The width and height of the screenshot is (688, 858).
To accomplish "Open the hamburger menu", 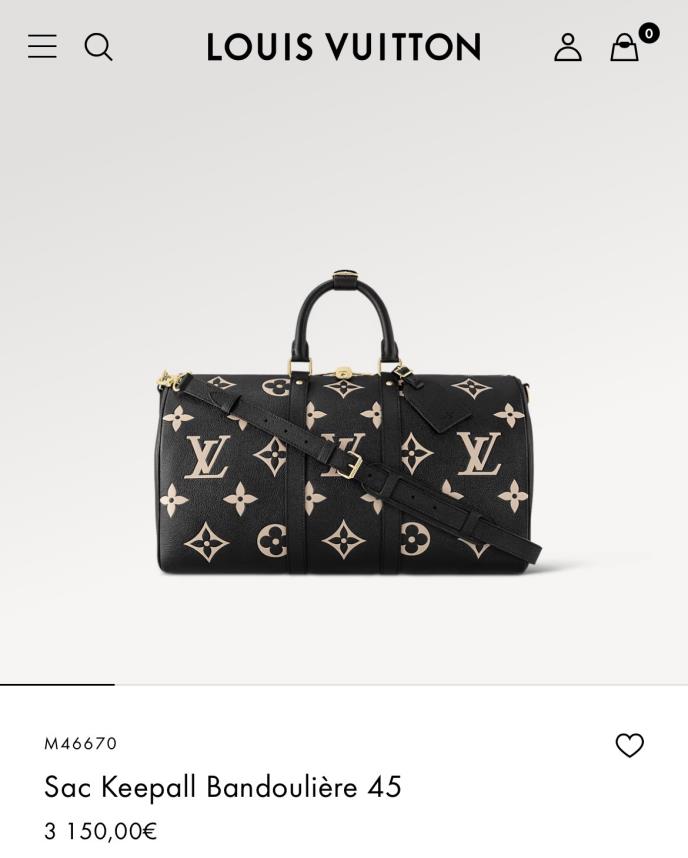I will click(42, 47).
